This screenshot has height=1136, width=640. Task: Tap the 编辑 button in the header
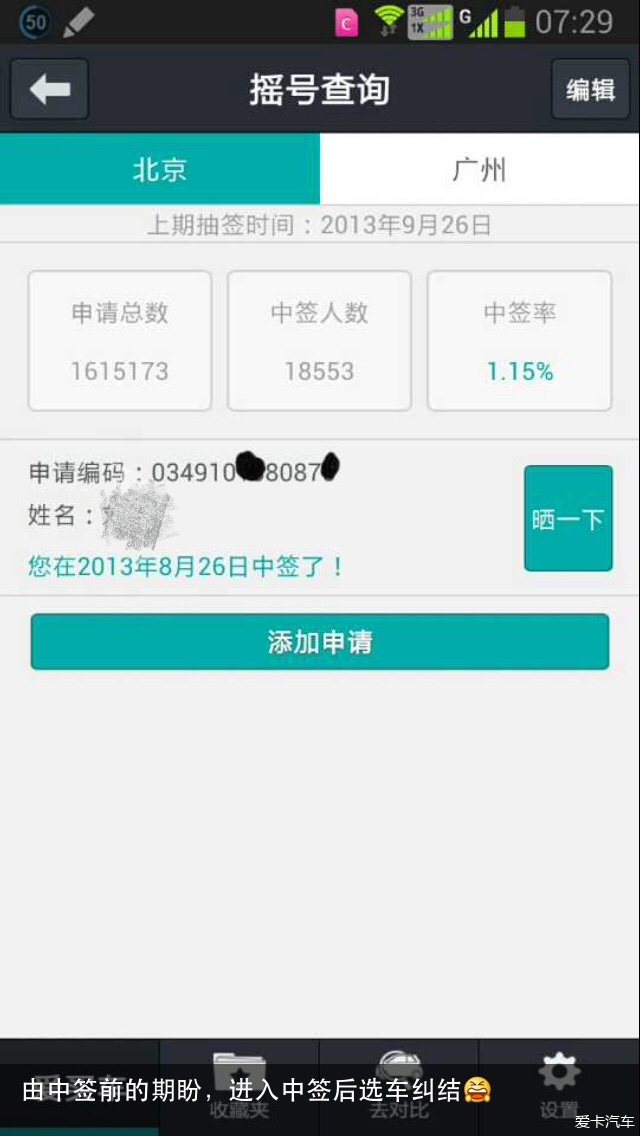tap(590, 90)
